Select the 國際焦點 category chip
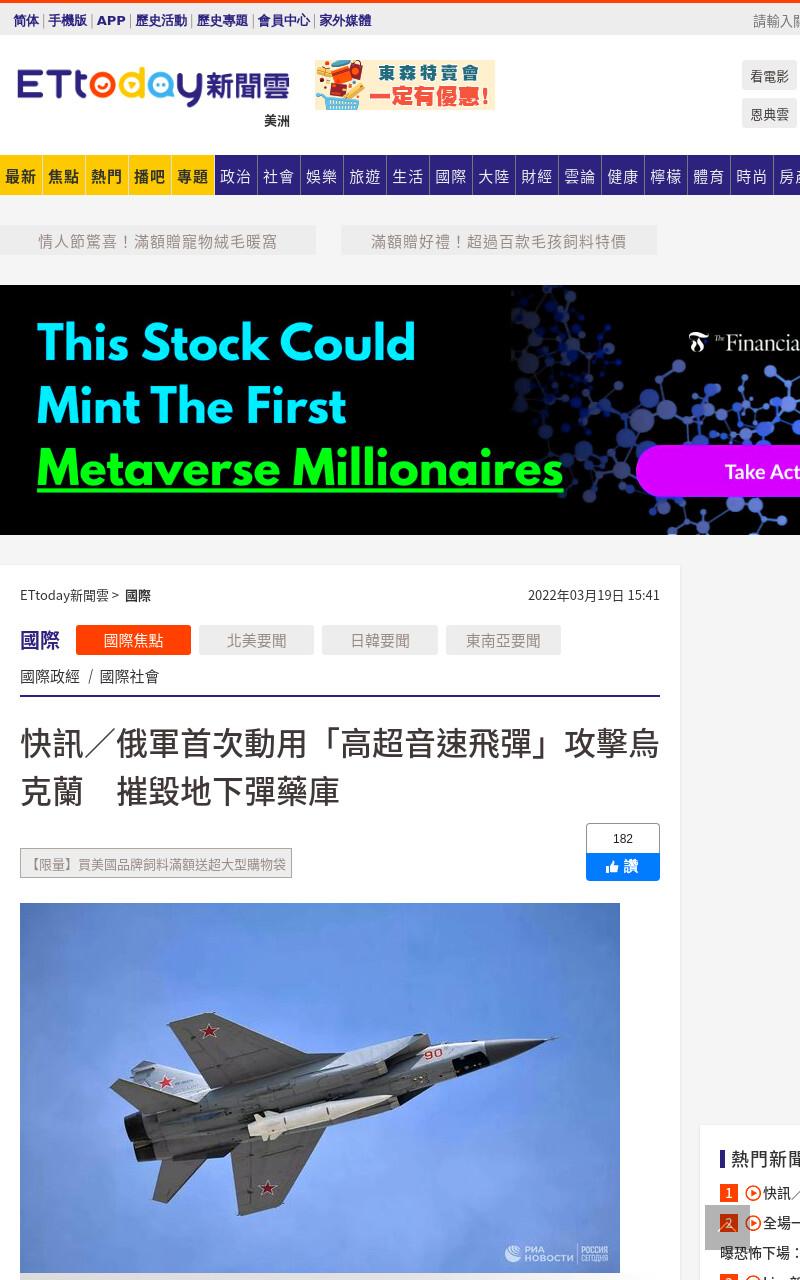The width and height of the screenshot is (800, 1280). (133, 640)
